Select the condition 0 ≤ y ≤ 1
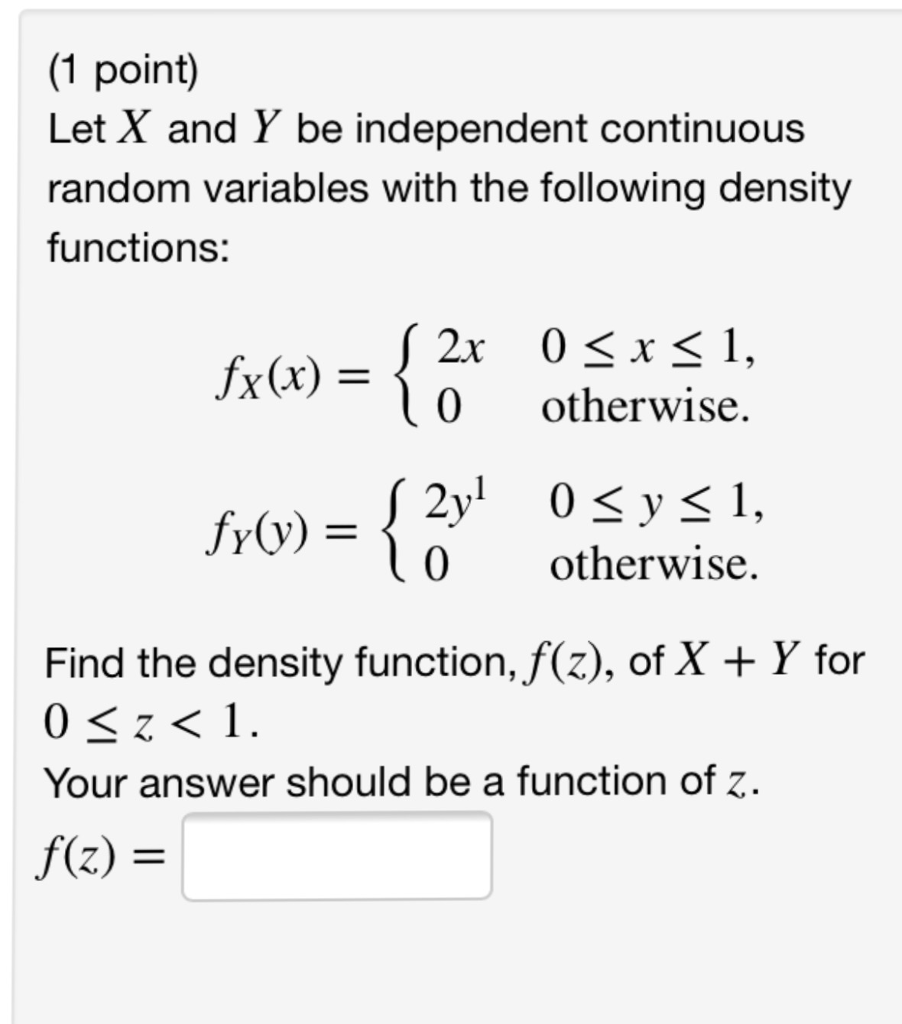This screenshot has width=902, height=1024. tap(655, 505)
